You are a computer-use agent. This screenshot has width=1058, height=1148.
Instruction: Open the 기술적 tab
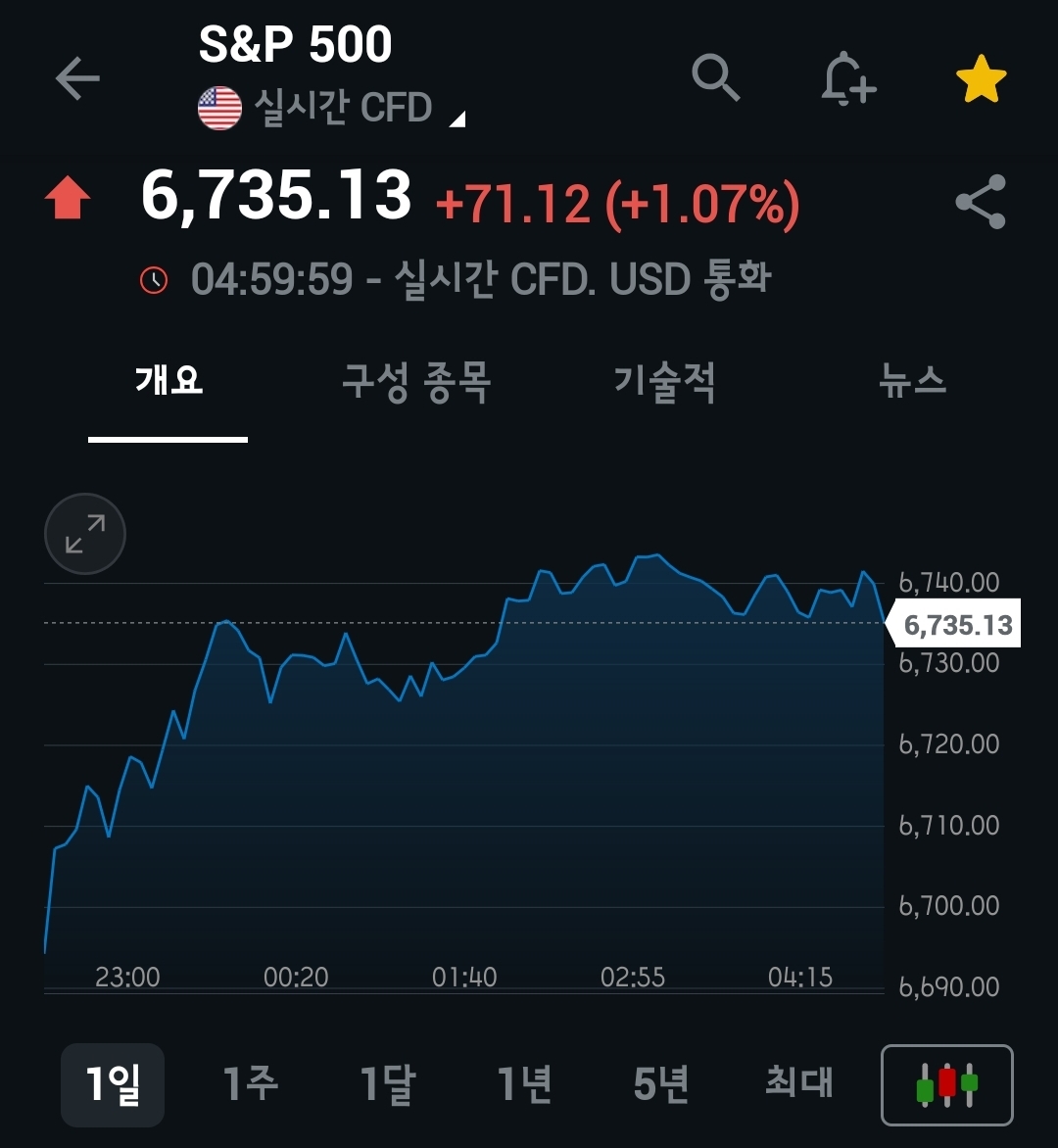pyautogui.click(x=665, y=381)
